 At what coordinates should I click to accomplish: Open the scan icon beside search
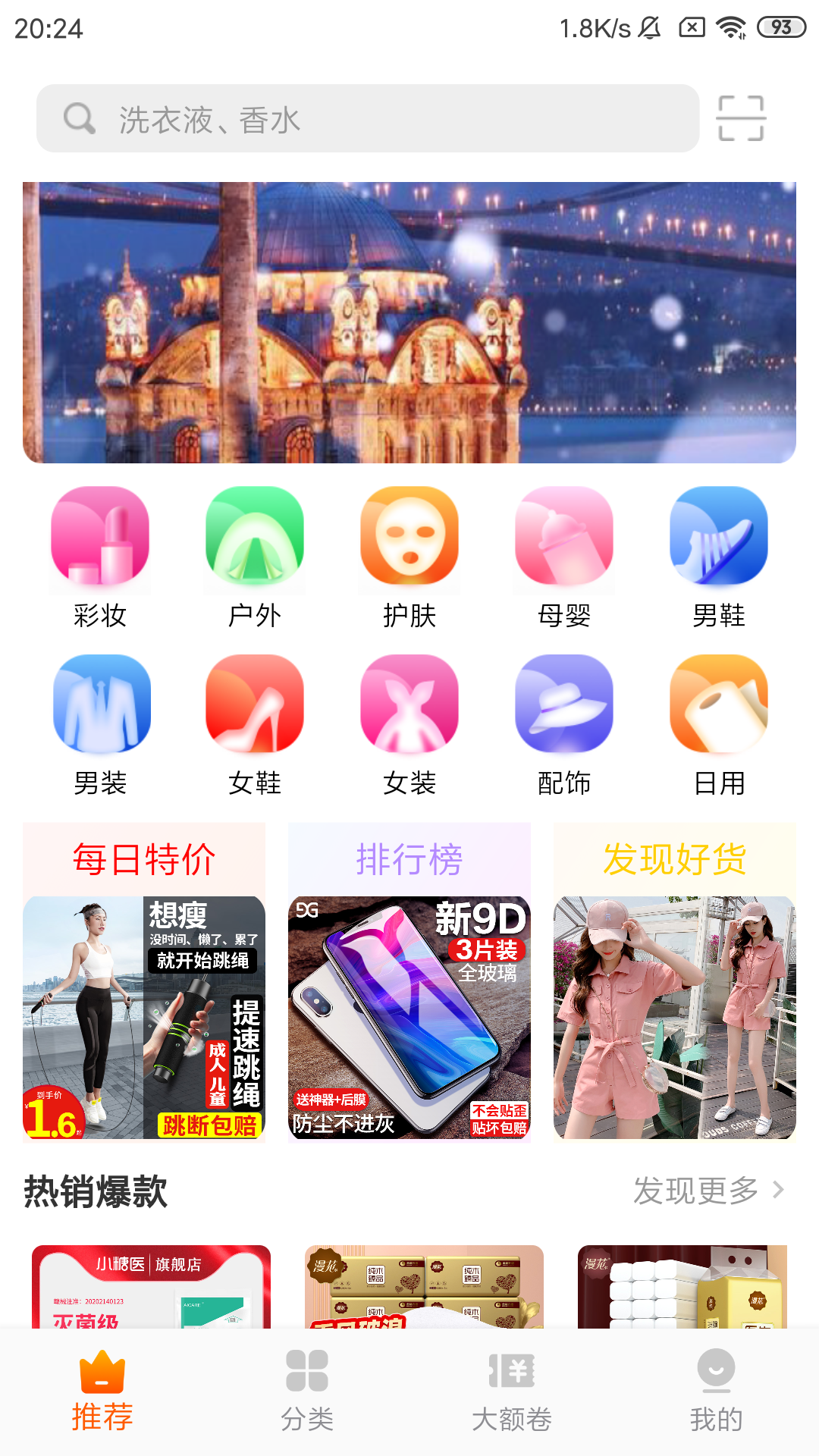click(741, 118)
